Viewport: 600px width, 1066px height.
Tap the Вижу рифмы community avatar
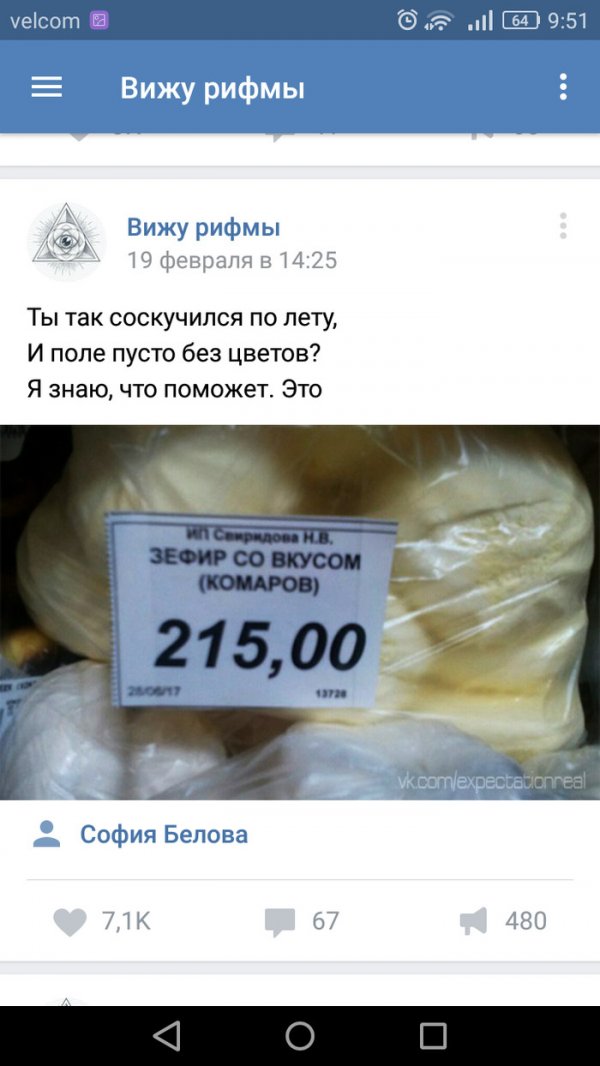pyautogui.click(x=66, y=241)
